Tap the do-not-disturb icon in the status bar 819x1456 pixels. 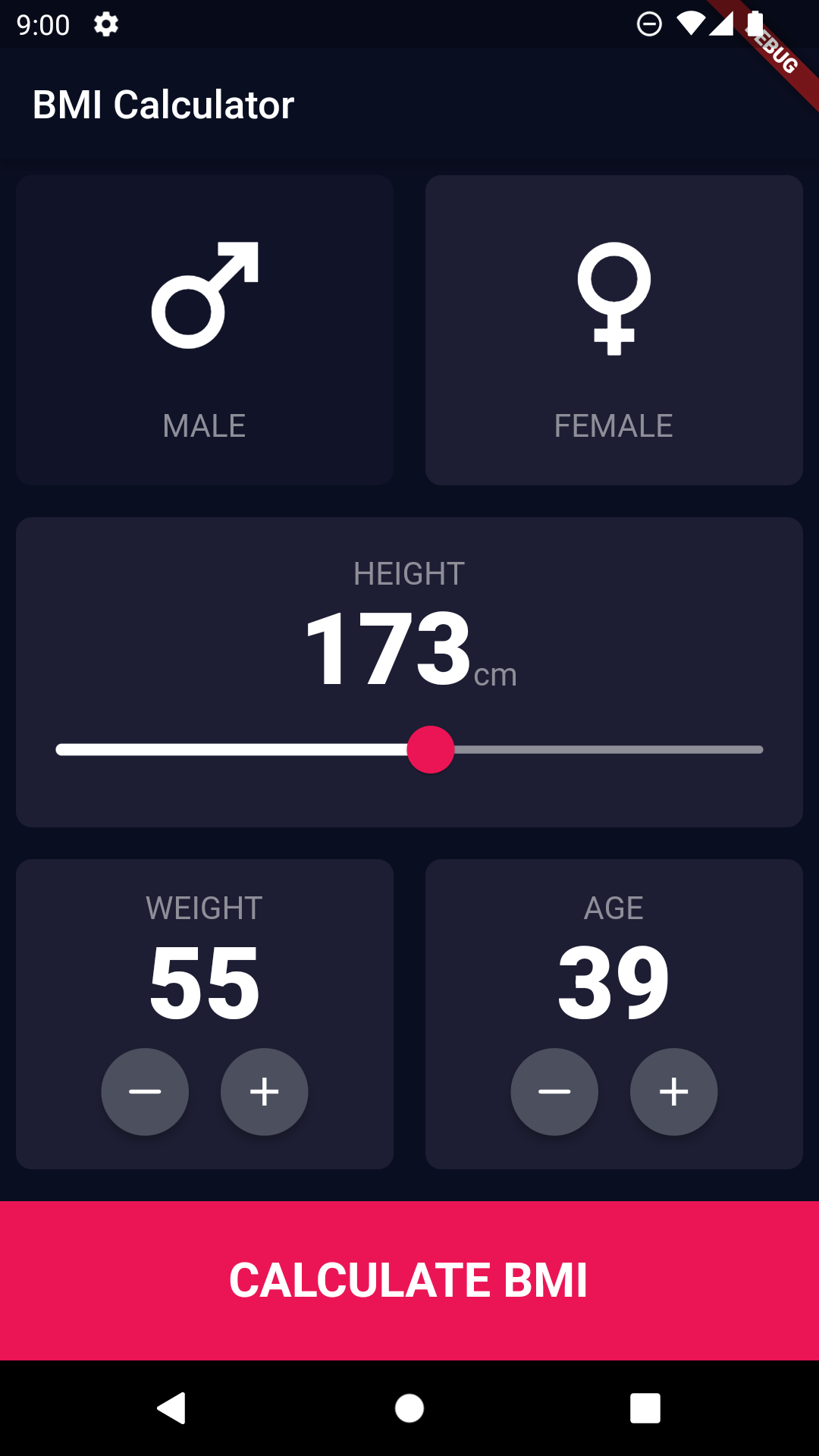648,25
